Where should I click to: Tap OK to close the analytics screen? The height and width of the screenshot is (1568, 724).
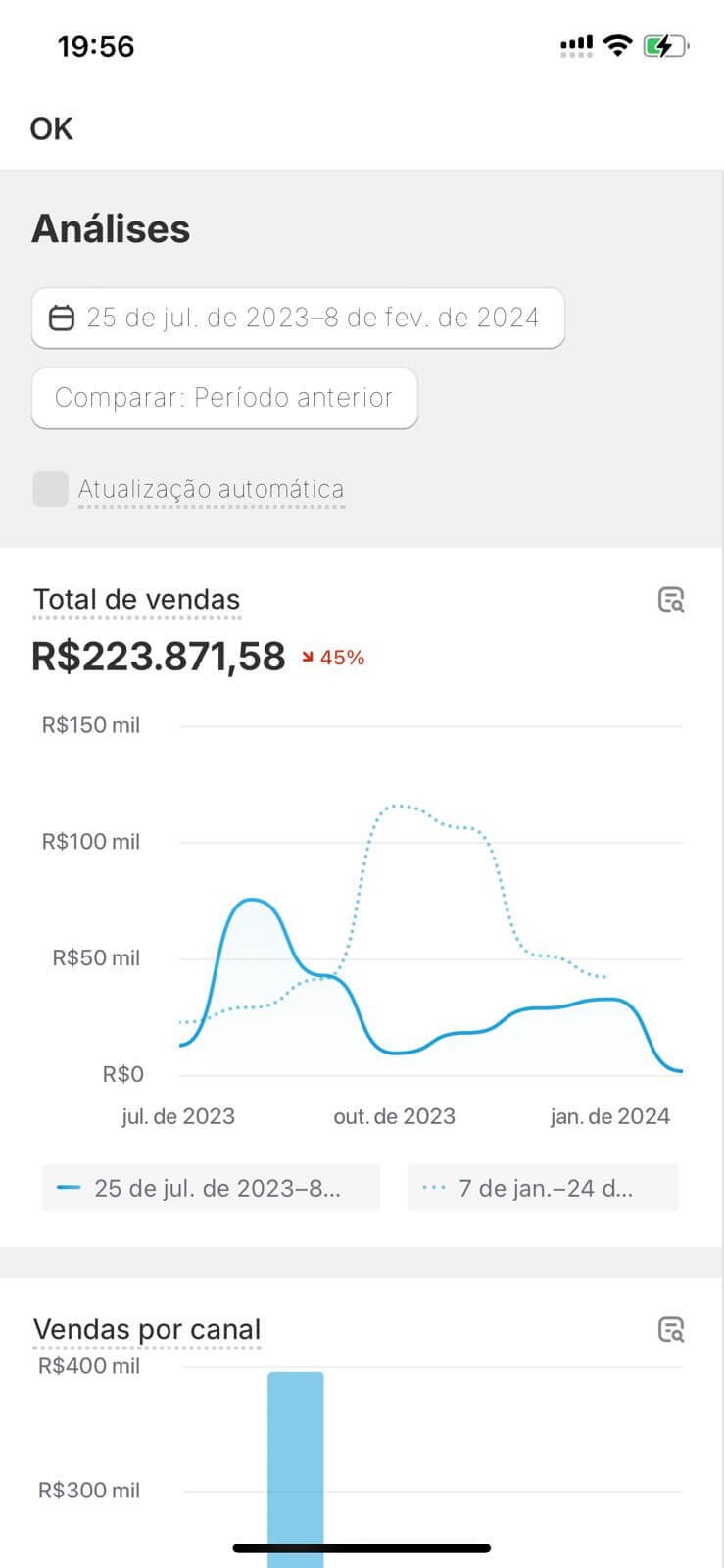pos(52,128)
